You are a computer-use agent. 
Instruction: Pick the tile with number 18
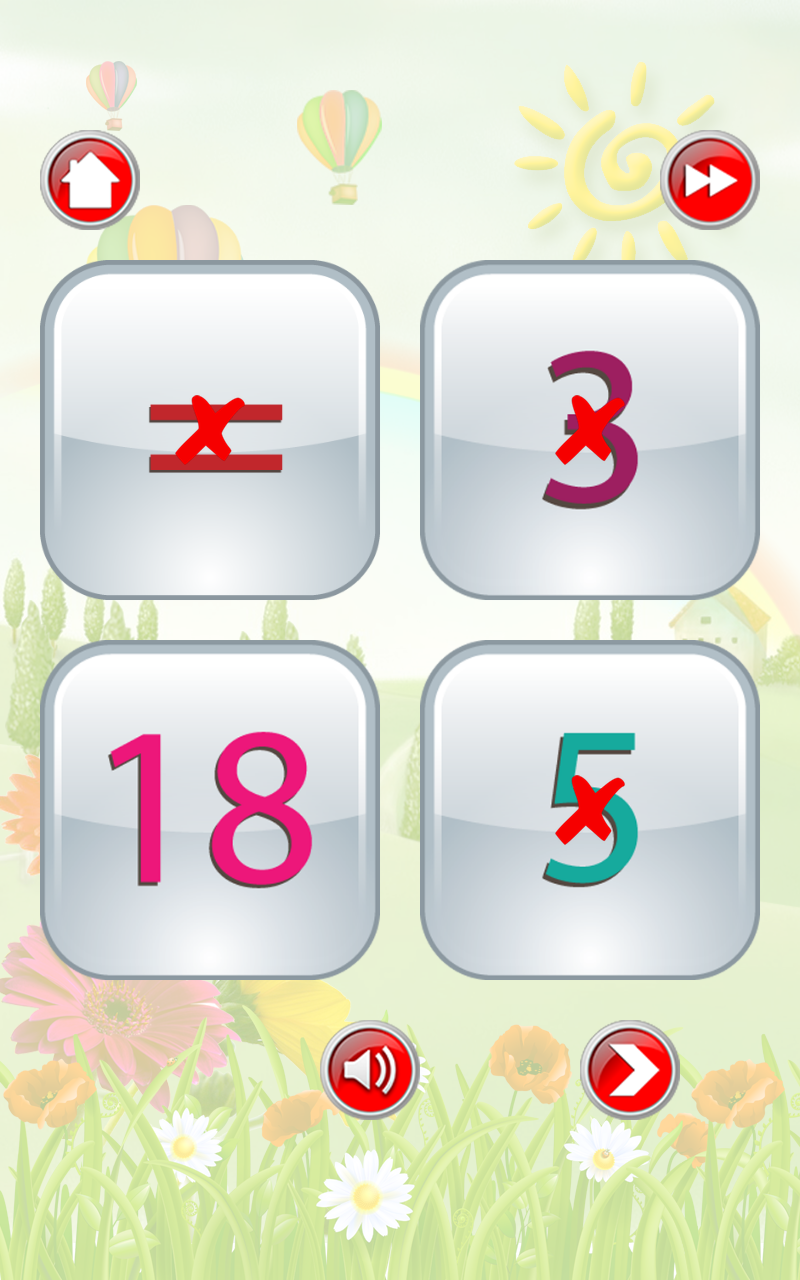pos(210,810)
